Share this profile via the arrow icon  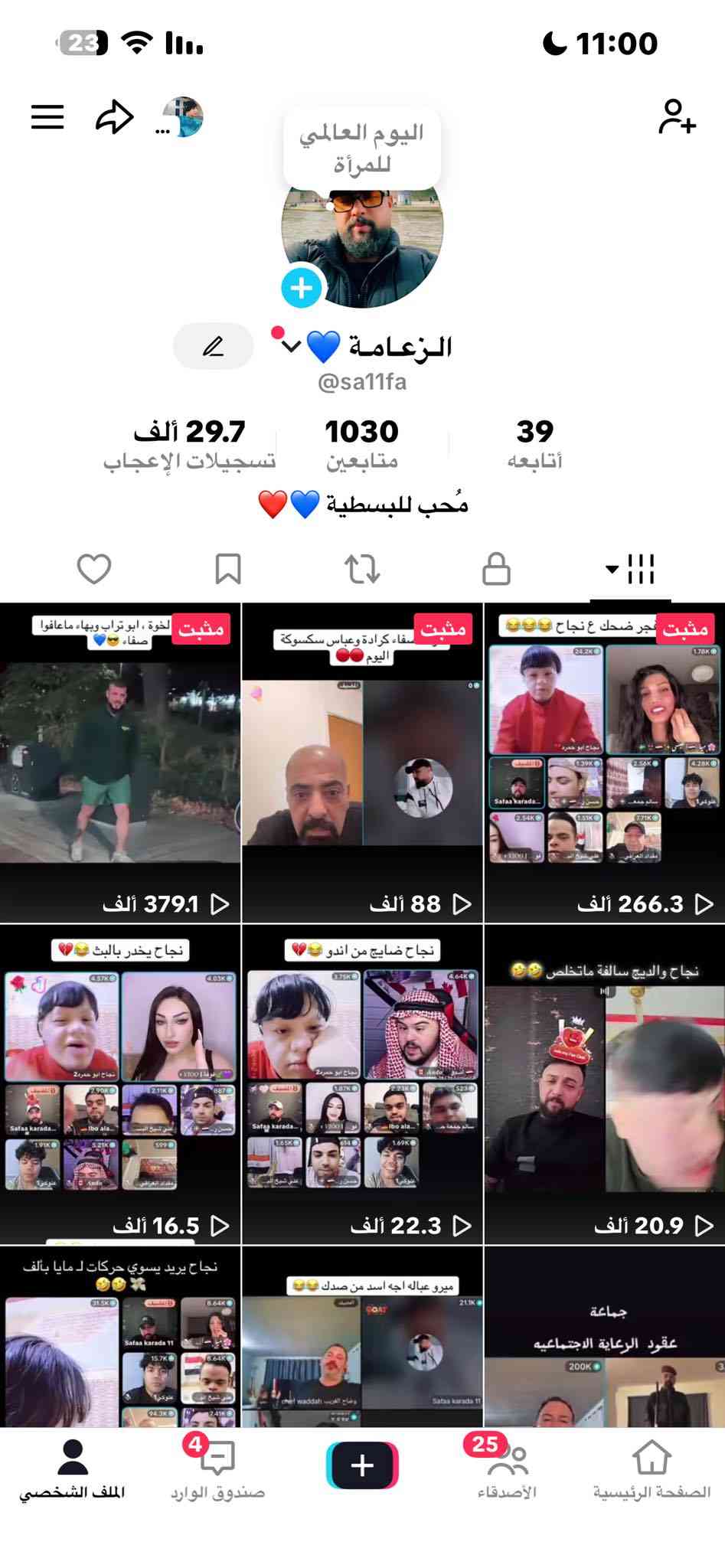tap(114, 117)
